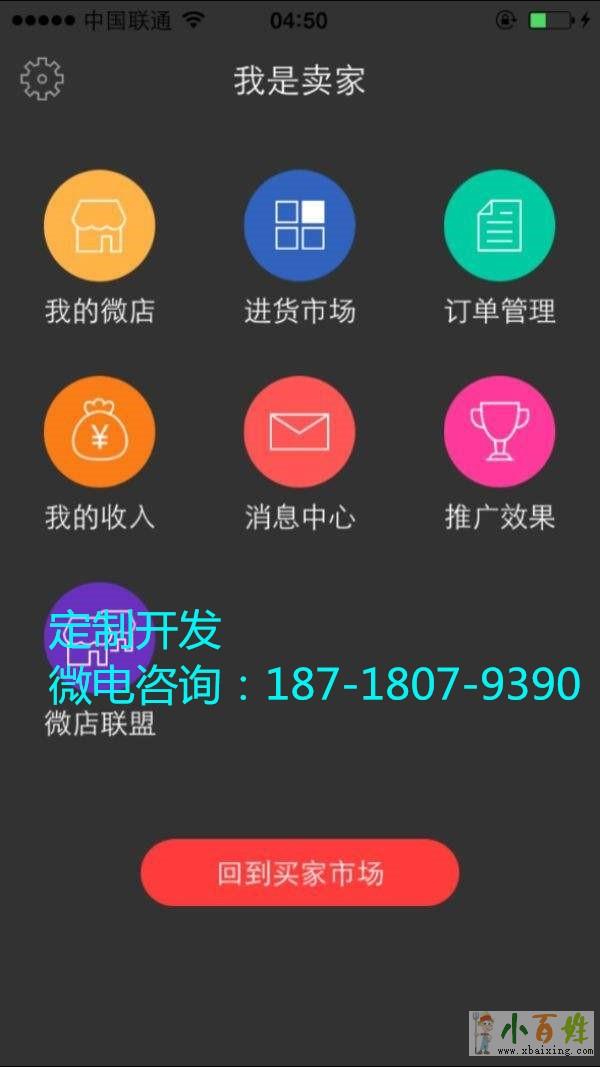Viewport: 600px width, 1067px height.
Task: Open 微店联盟 shop alliance
Action: (x=99, y=638)
